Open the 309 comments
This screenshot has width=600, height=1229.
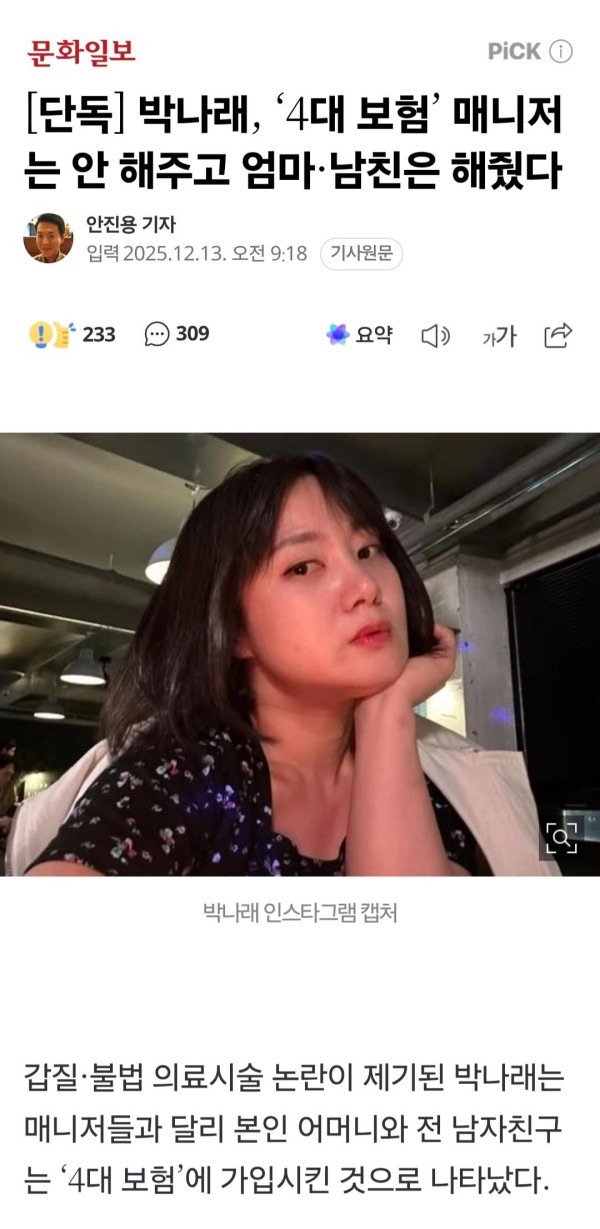[x=176, y=334]
